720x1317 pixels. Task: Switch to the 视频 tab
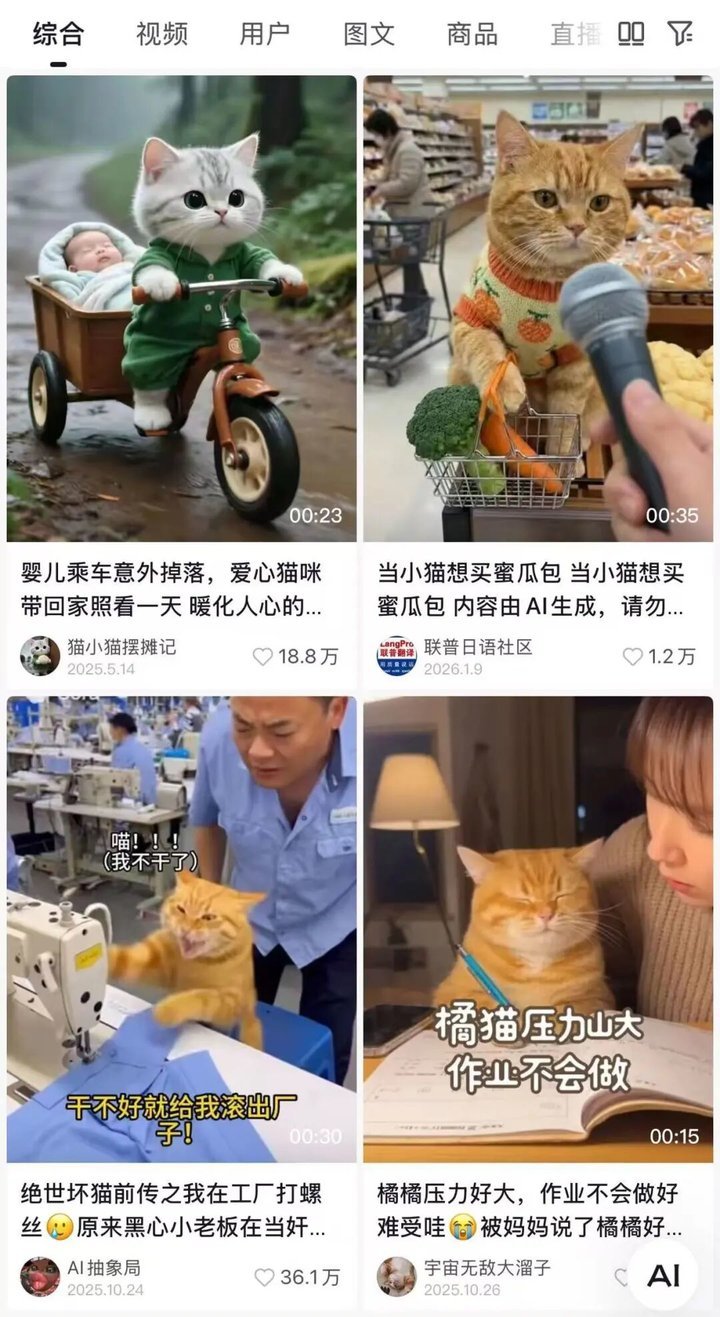[162, 33]
